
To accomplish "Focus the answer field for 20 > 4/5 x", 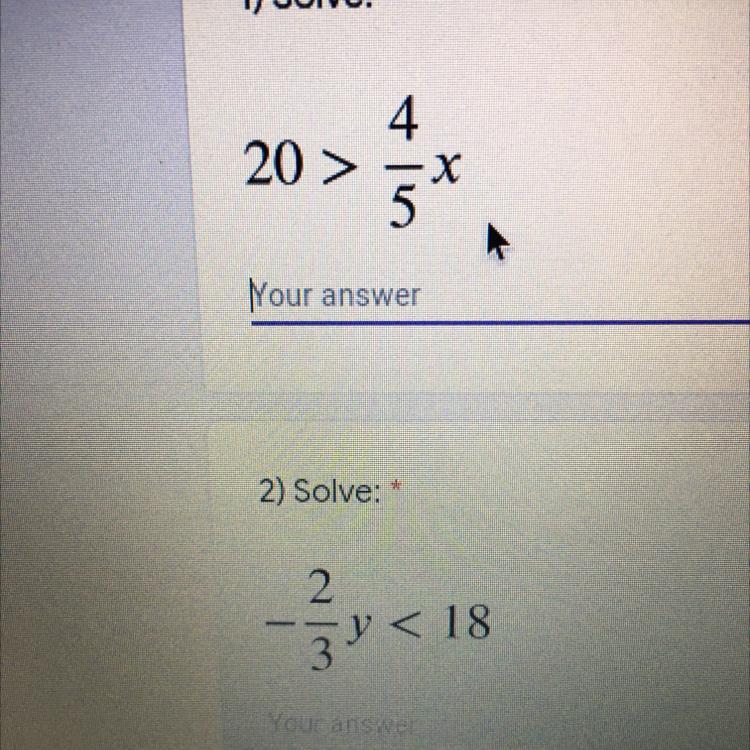I will pyautogui.click(x=450, y=297).
